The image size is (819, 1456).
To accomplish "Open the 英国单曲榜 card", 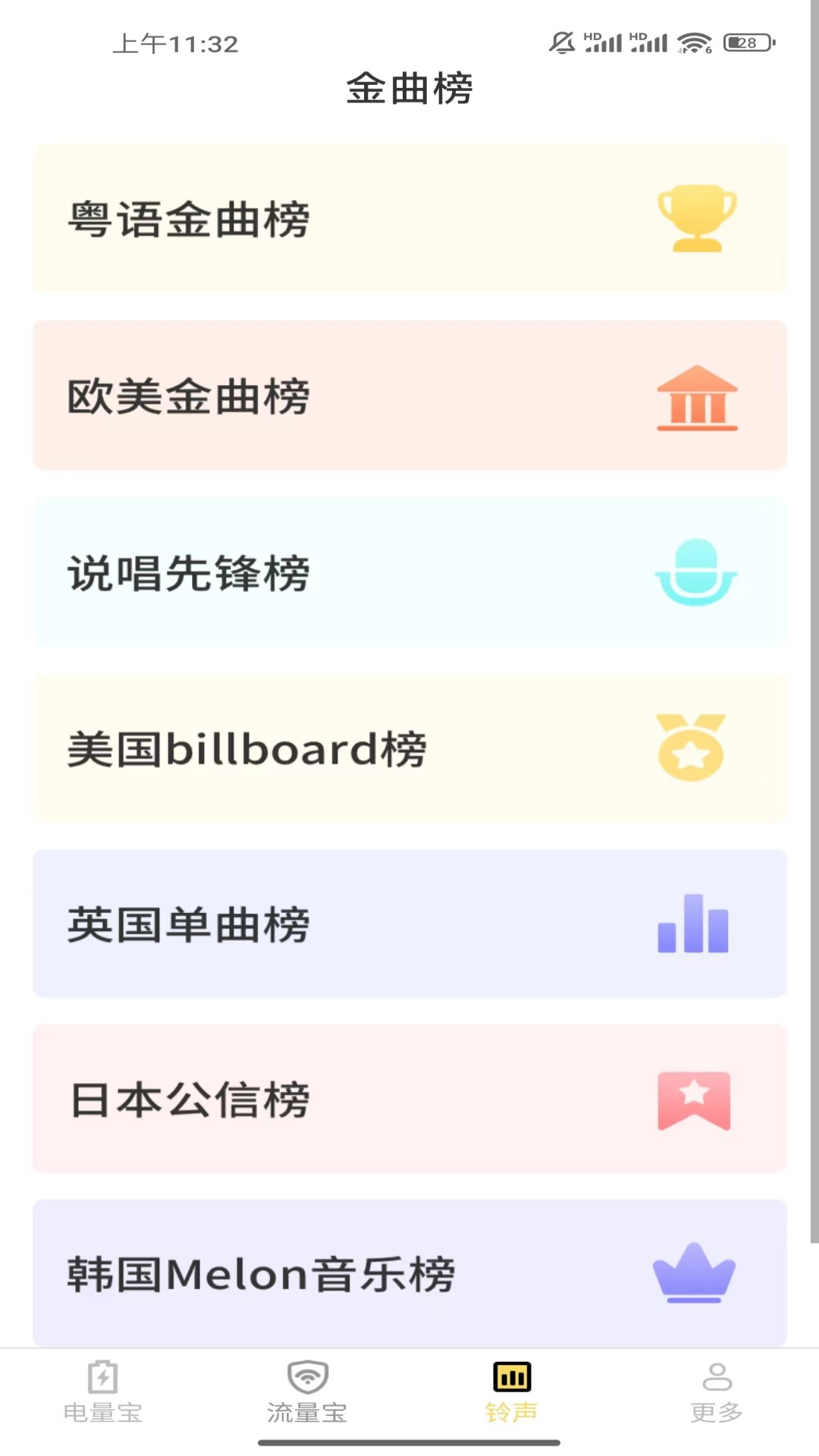I will tap(409, 924).
